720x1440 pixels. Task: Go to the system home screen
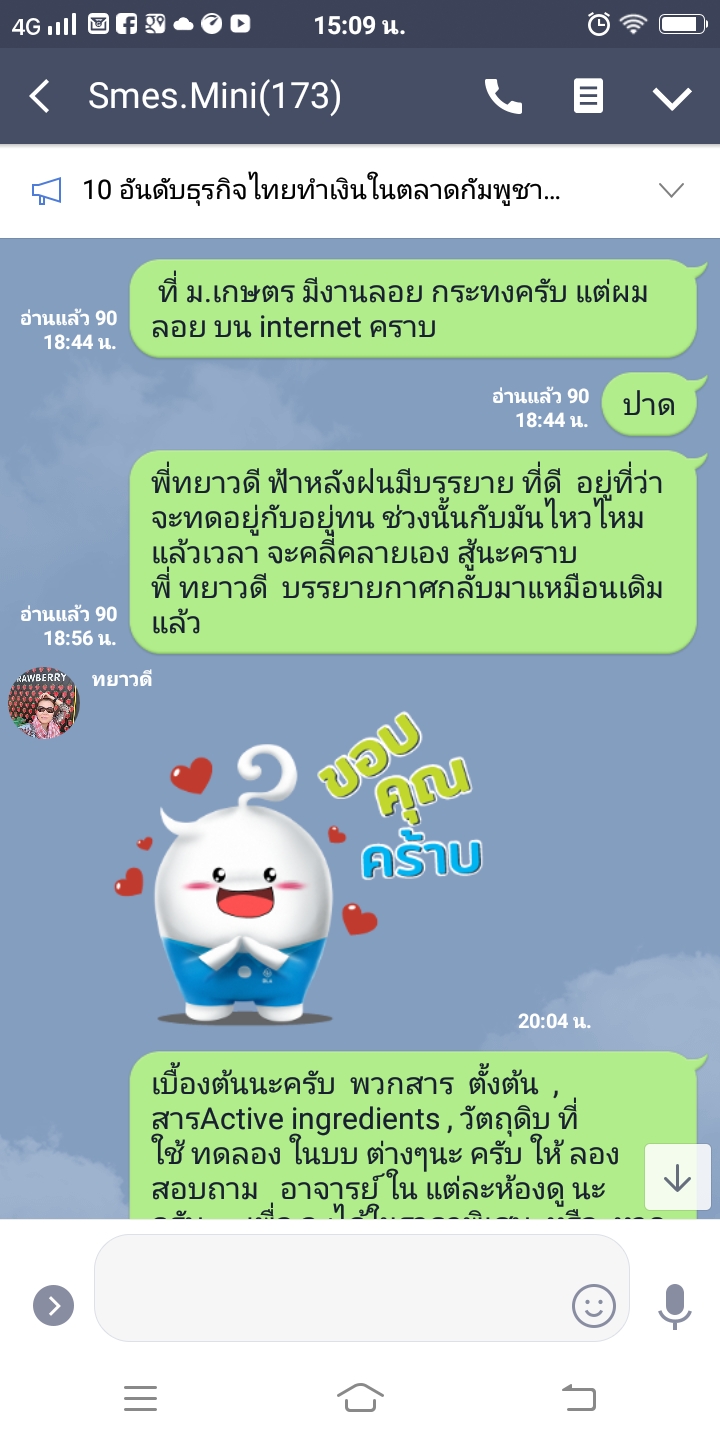(360, 1397)
